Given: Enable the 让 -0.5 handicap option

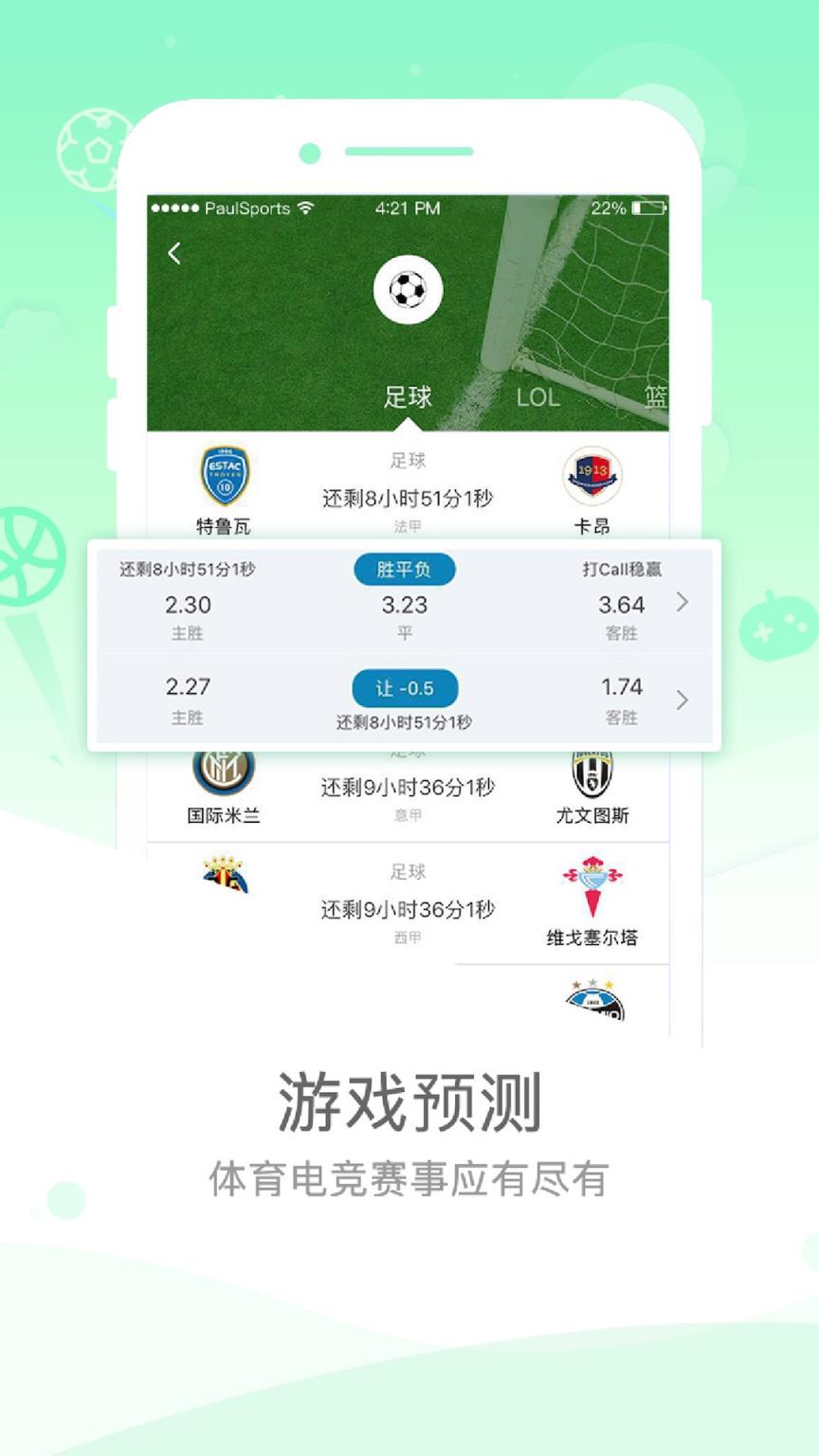Looking at the screenshot, I should [405, 688].
